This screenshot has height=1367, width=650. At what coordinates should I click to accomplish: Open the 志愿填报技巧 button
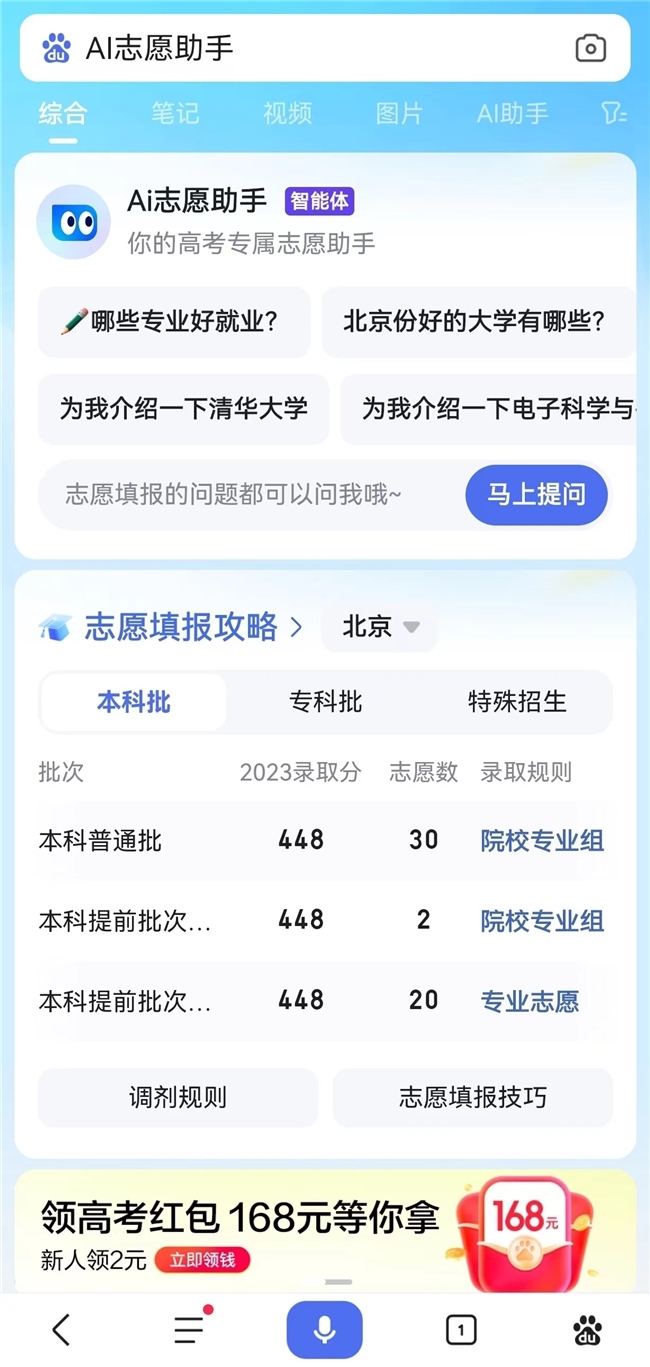(473, 1097)
